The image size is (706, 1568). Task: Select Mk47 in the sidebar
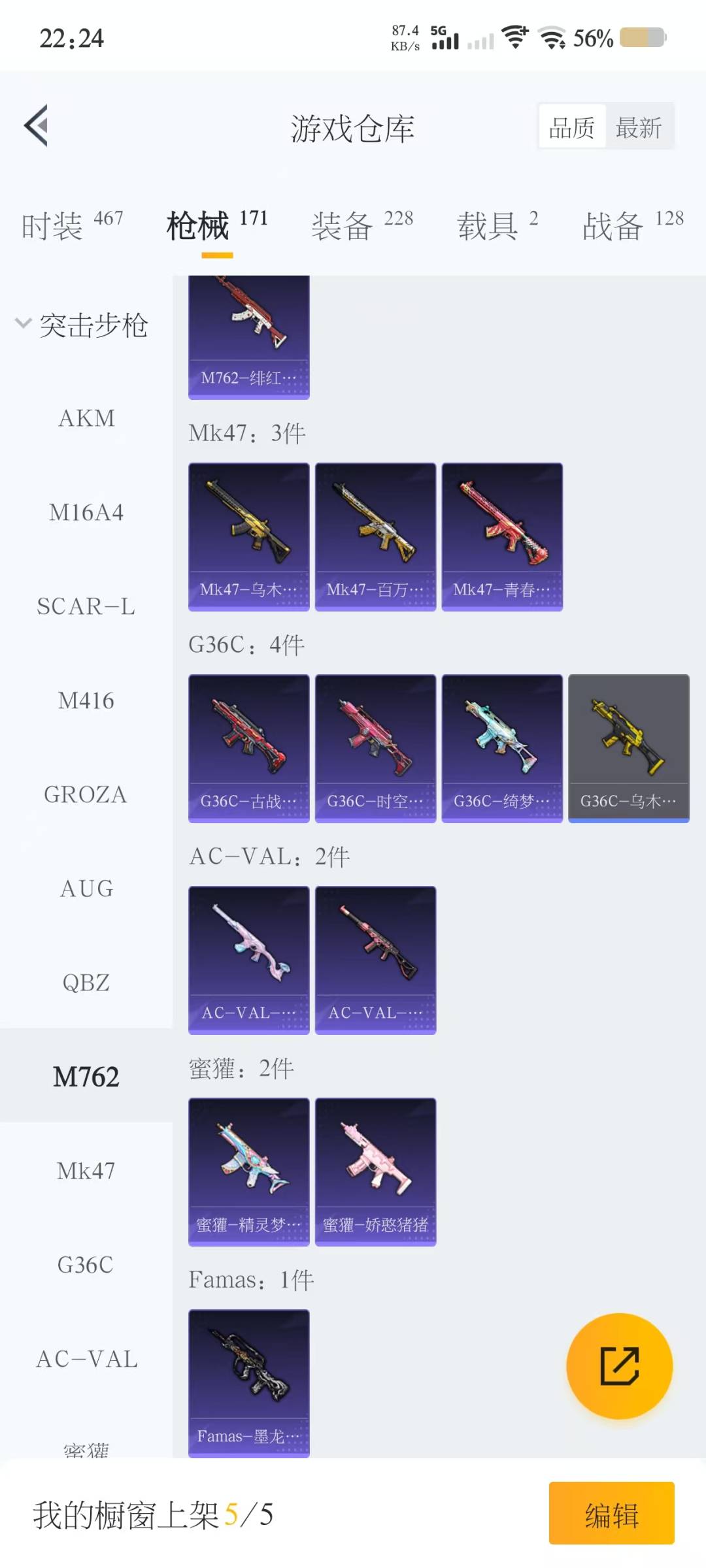pyautogui.click(x=86, y=1171)
